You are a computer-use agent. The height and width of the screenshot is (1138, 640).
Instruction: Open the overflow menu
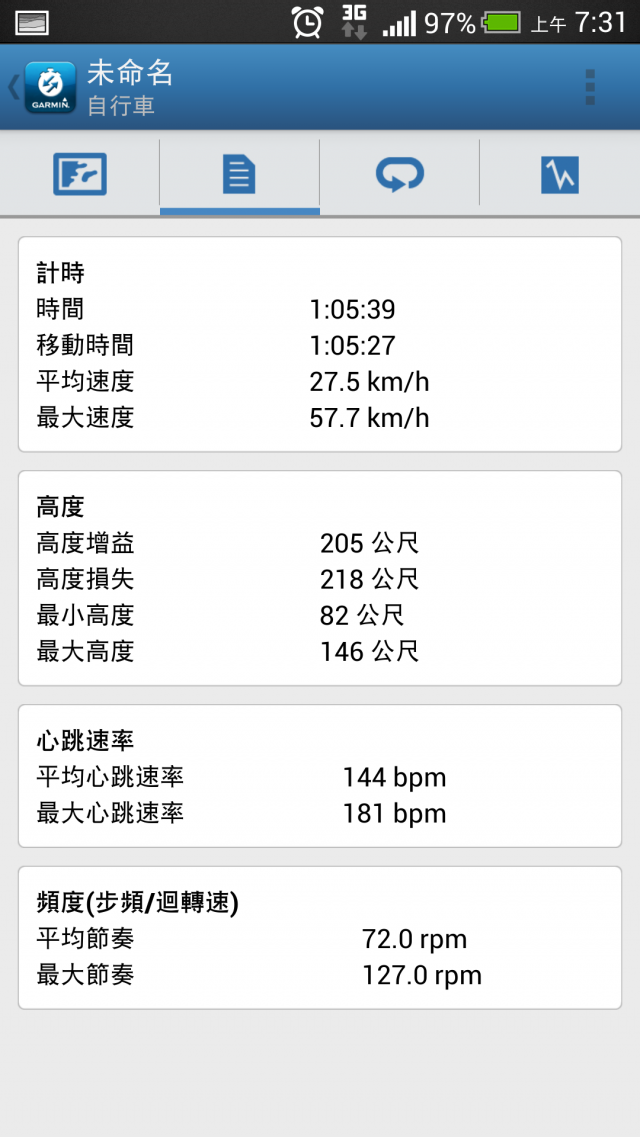[x=590, y=88]
